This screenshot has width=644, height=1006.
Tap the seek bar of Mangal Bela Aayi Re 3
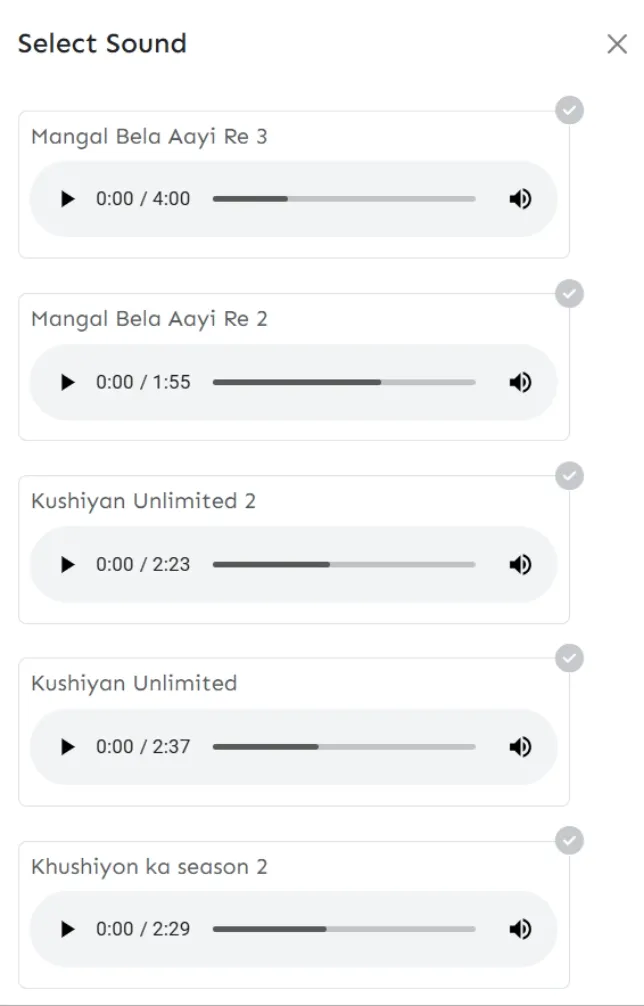pyautogui.click(x=344, y=199)
